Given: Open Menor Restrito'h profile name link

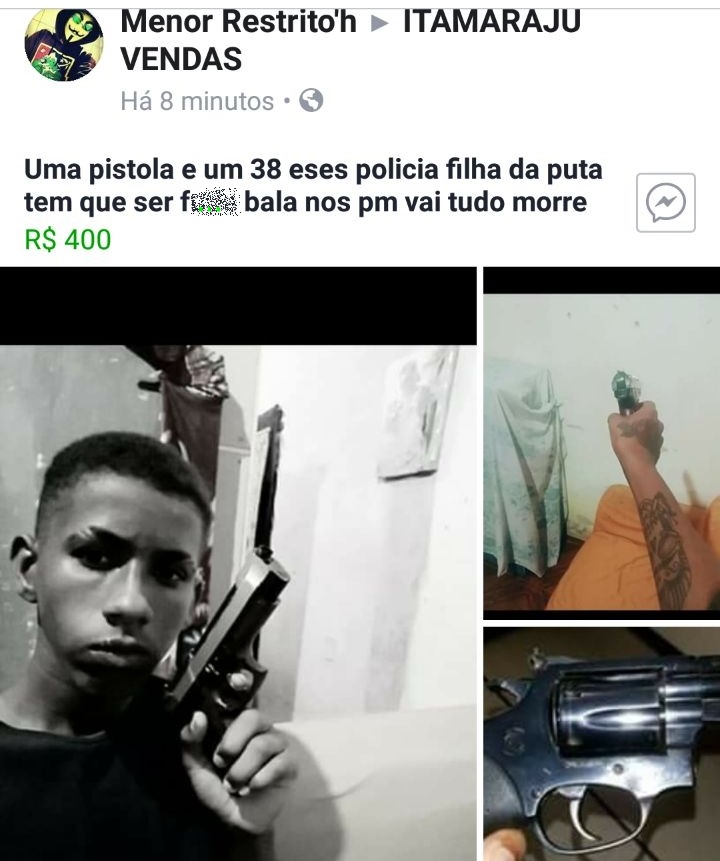Looking at the screenshot, I should tap(238, 21).
